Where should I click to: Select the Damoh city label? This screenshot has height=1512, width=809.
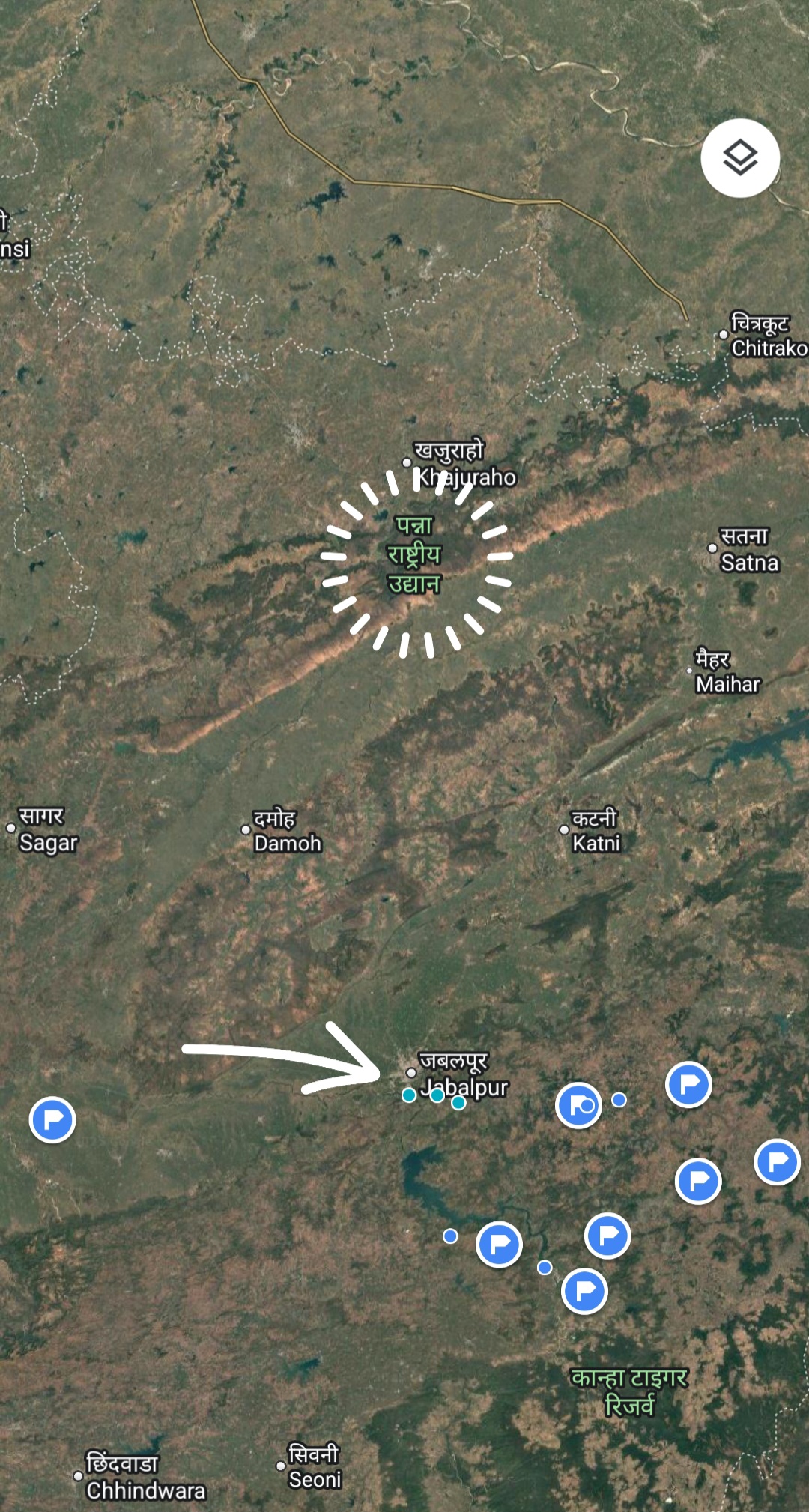click(x=282, y=831)
